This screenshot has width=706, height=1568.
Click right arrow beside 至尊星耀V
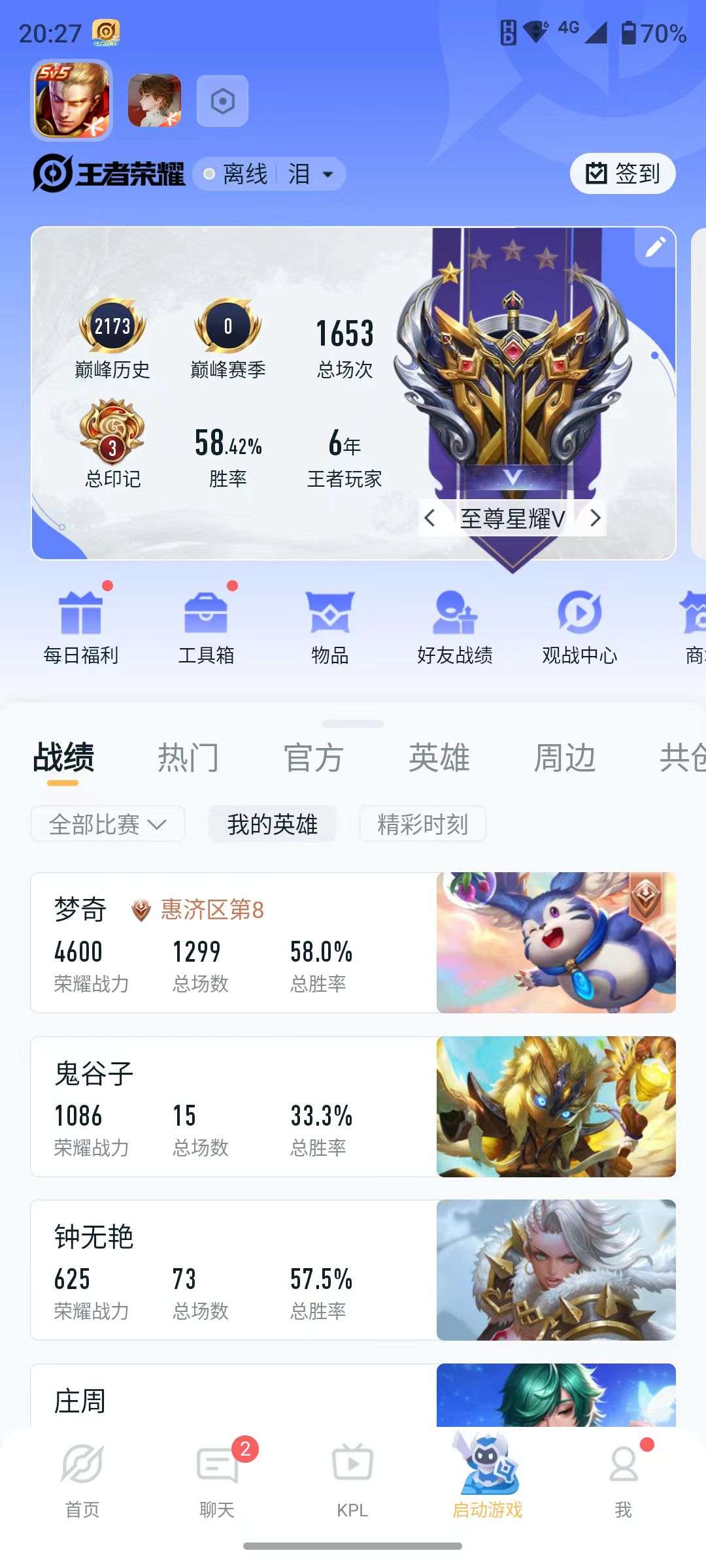[596, 518]
